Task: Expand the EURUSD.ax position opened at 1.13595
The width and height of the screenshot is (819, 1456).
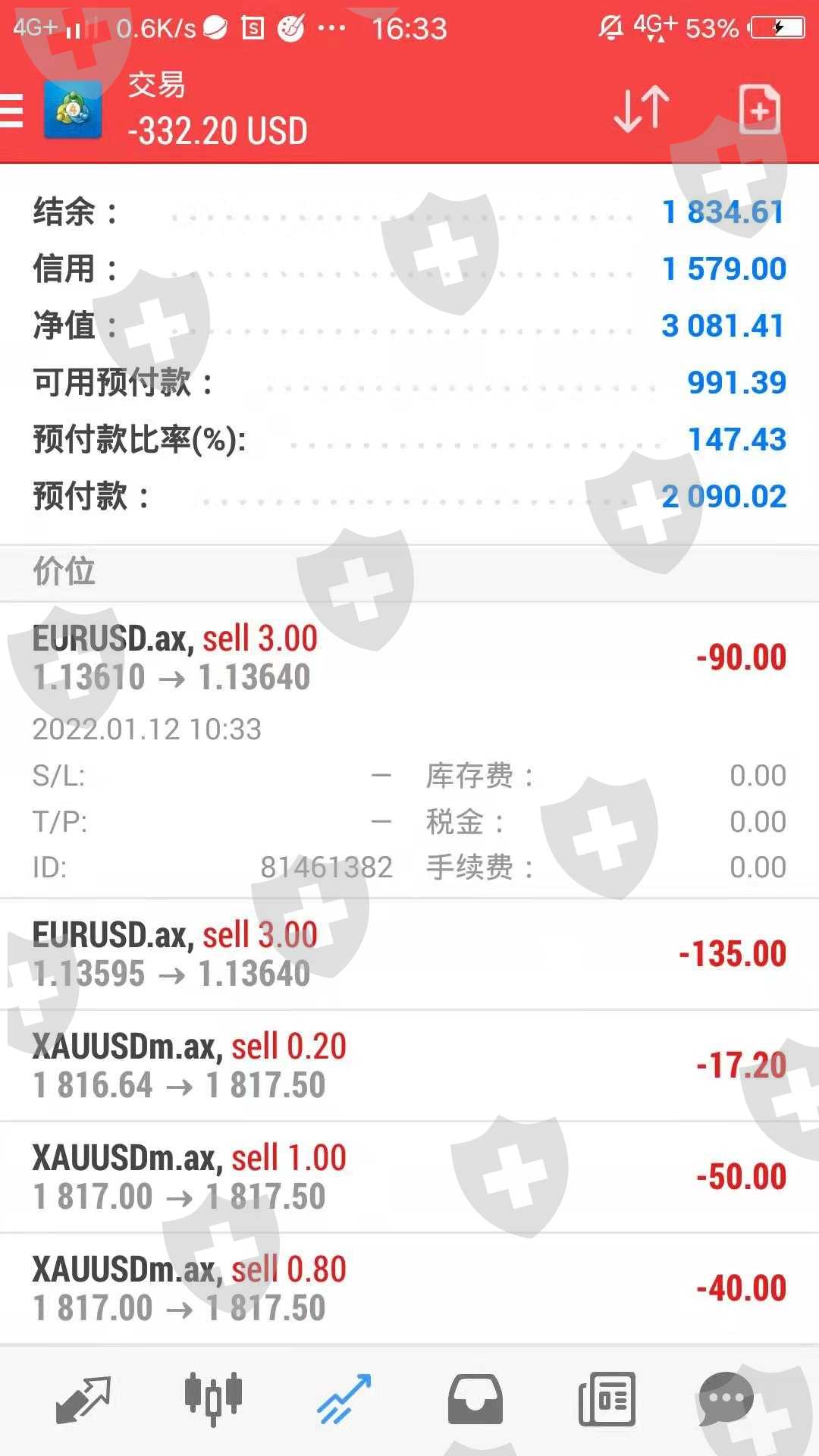Action: [x=409, y=954]
